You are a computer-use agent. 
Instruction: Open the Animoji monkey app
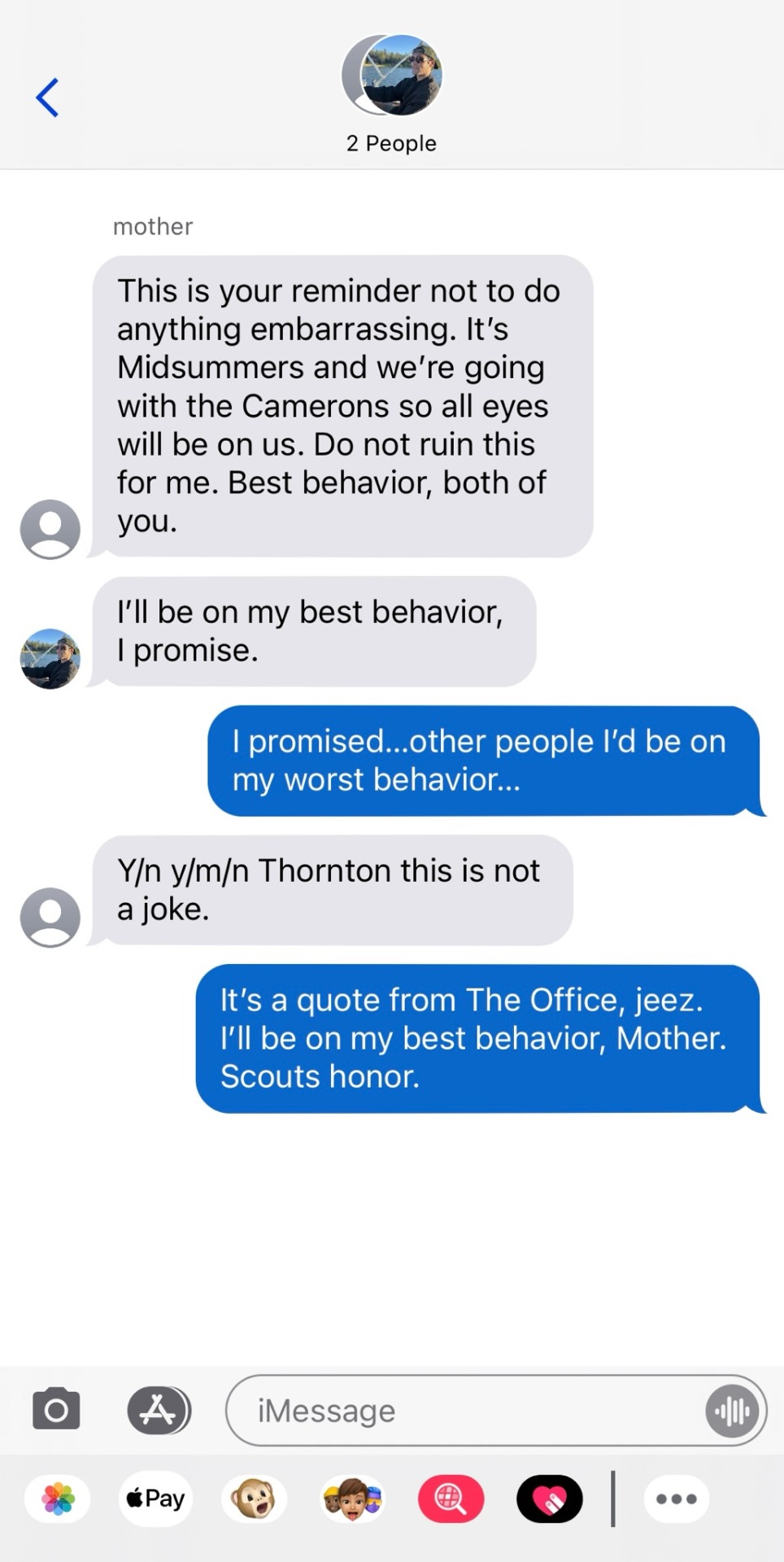(255, 1499)
